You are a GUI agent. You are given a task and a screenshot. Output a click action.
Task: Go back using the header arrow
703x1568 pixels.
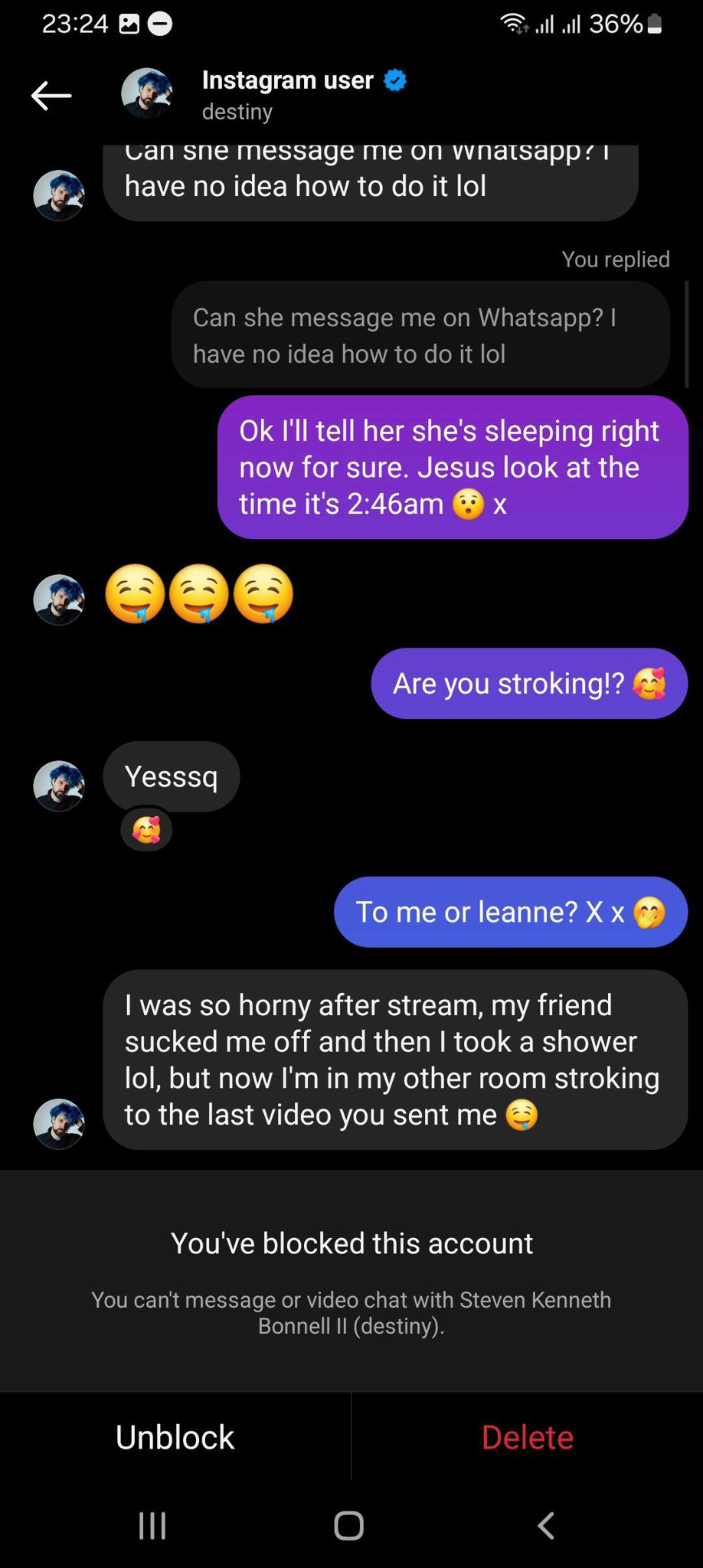(x=51, y=96)
